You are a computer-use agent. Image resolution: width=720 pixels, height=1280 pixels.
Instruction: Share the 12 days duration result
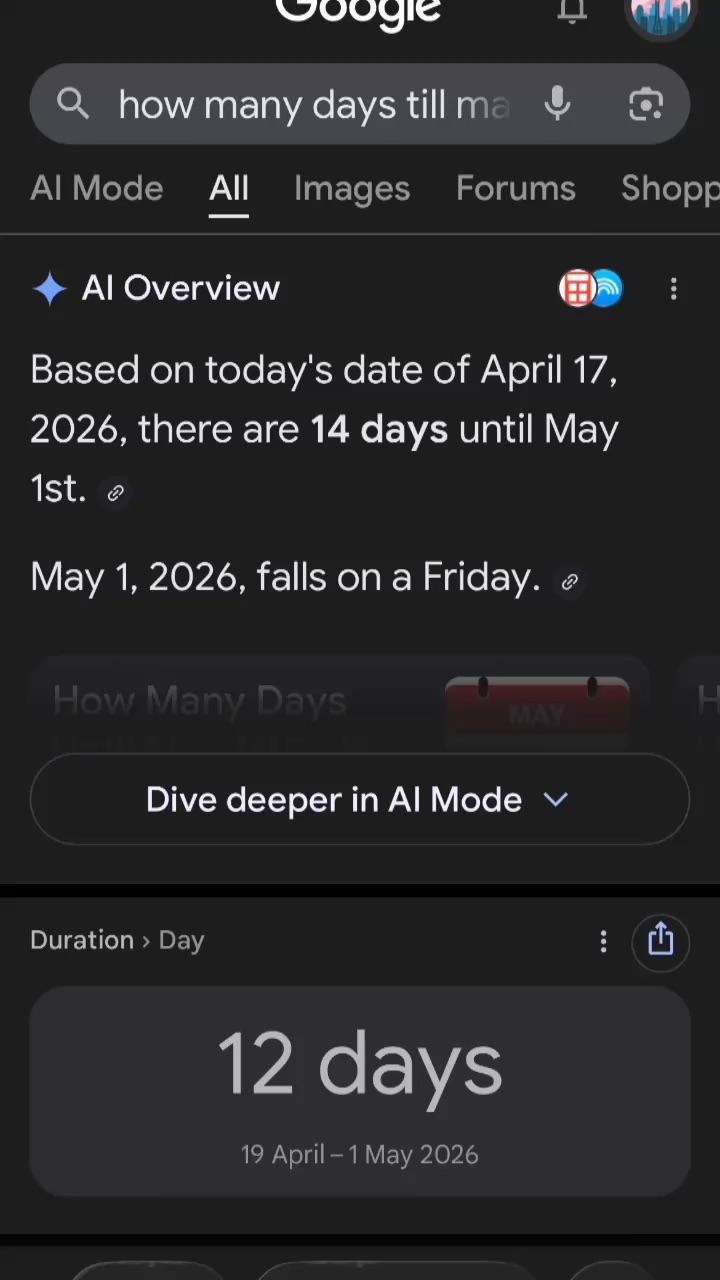[x=661, y=941]
